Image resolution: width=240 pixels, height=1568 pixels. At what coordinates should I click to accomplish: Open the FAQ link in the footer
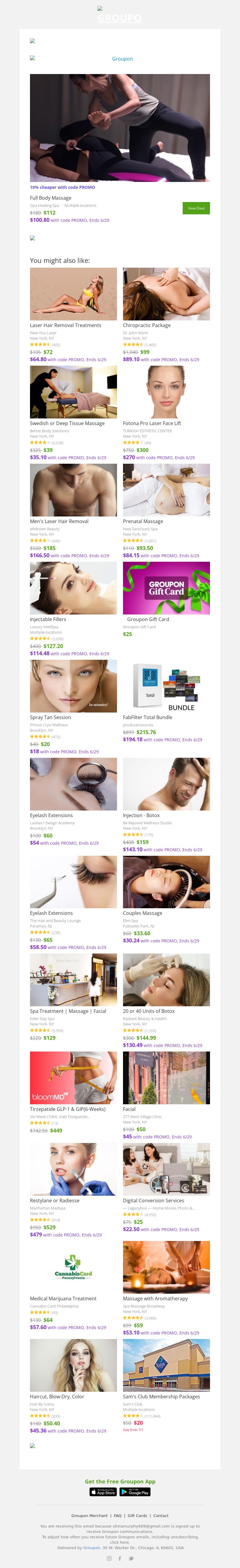[118, 1516]
